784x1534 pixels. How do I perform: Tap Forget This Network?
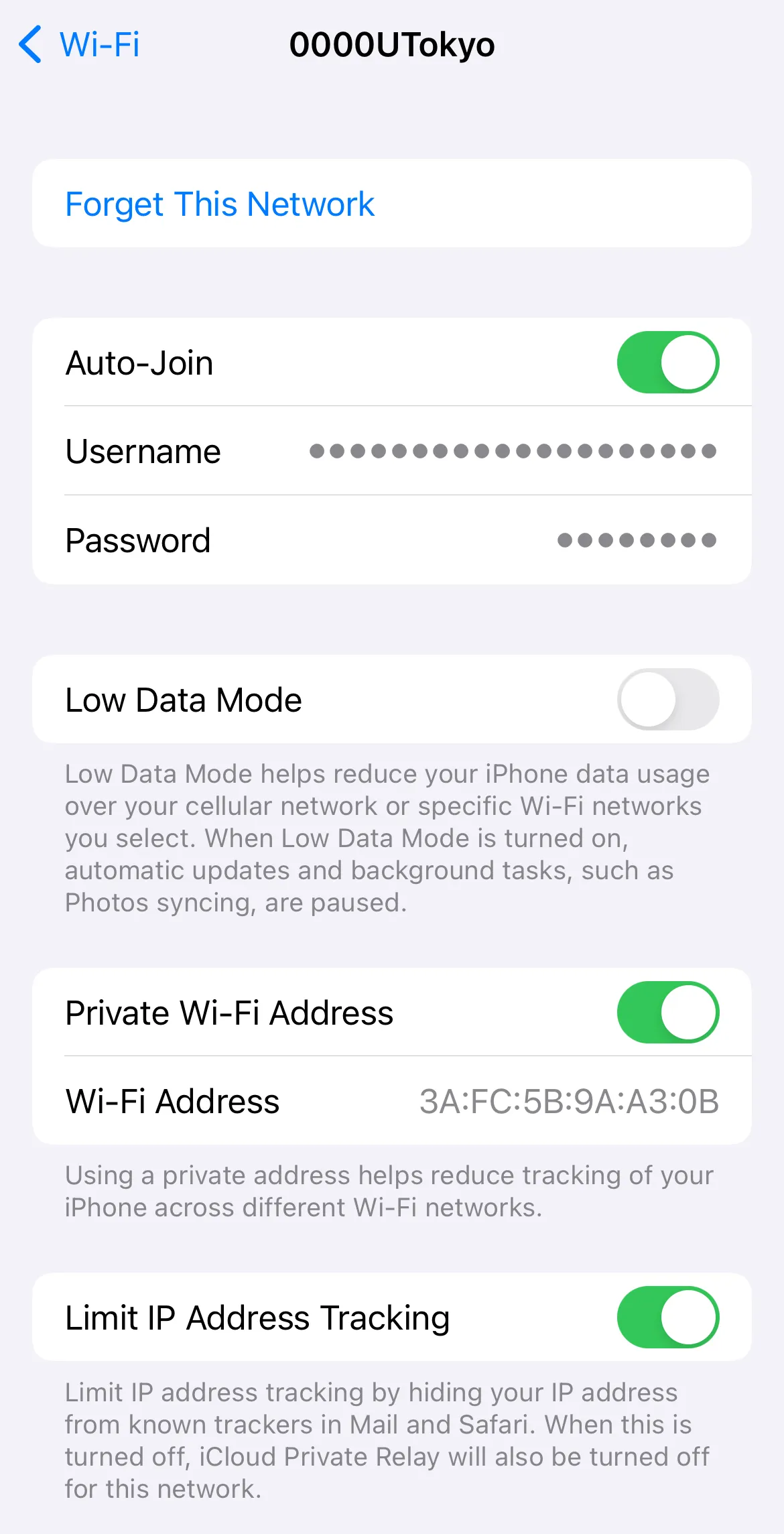220,204
